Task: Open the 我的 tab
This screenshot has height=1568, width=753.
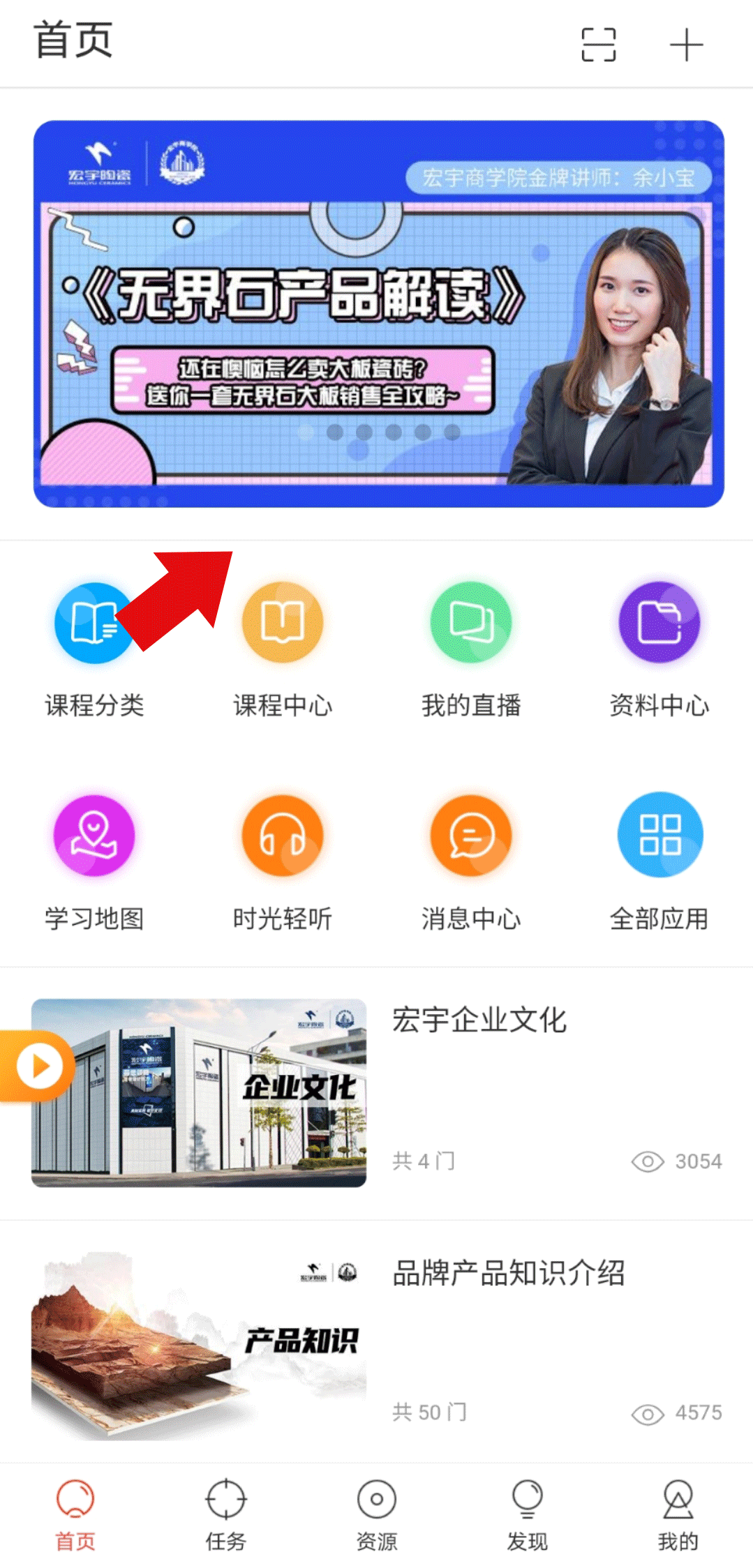Action: [678, 1515]
